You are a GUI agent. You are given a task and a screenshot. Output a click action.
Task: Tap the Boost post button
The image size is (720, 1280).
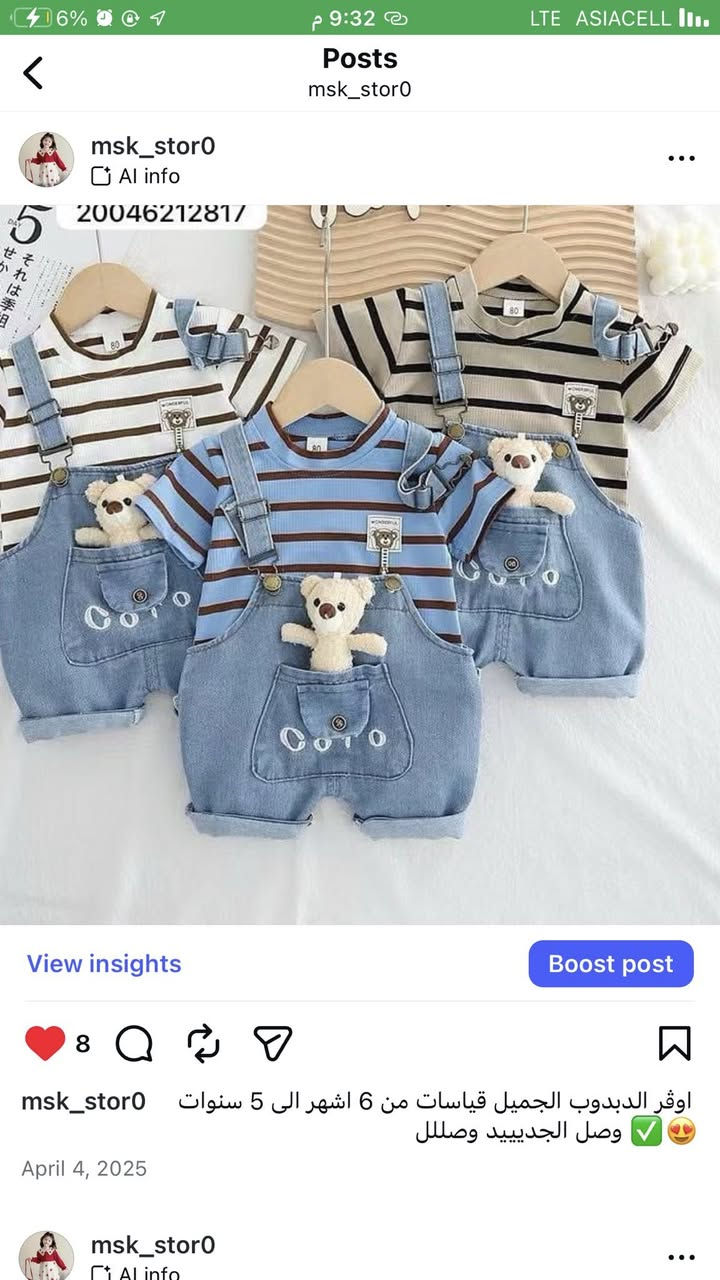pyautogui.click(x=610, y=964)
